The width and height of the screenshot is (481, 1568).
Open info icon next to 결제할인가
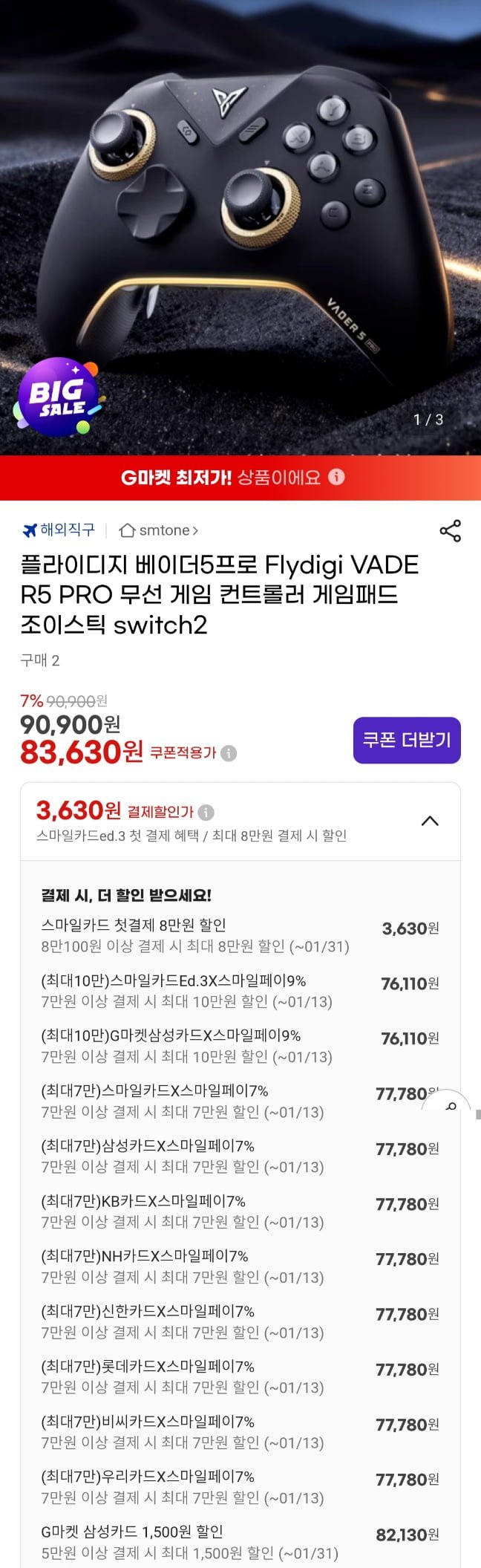click(x=206, y=812)
